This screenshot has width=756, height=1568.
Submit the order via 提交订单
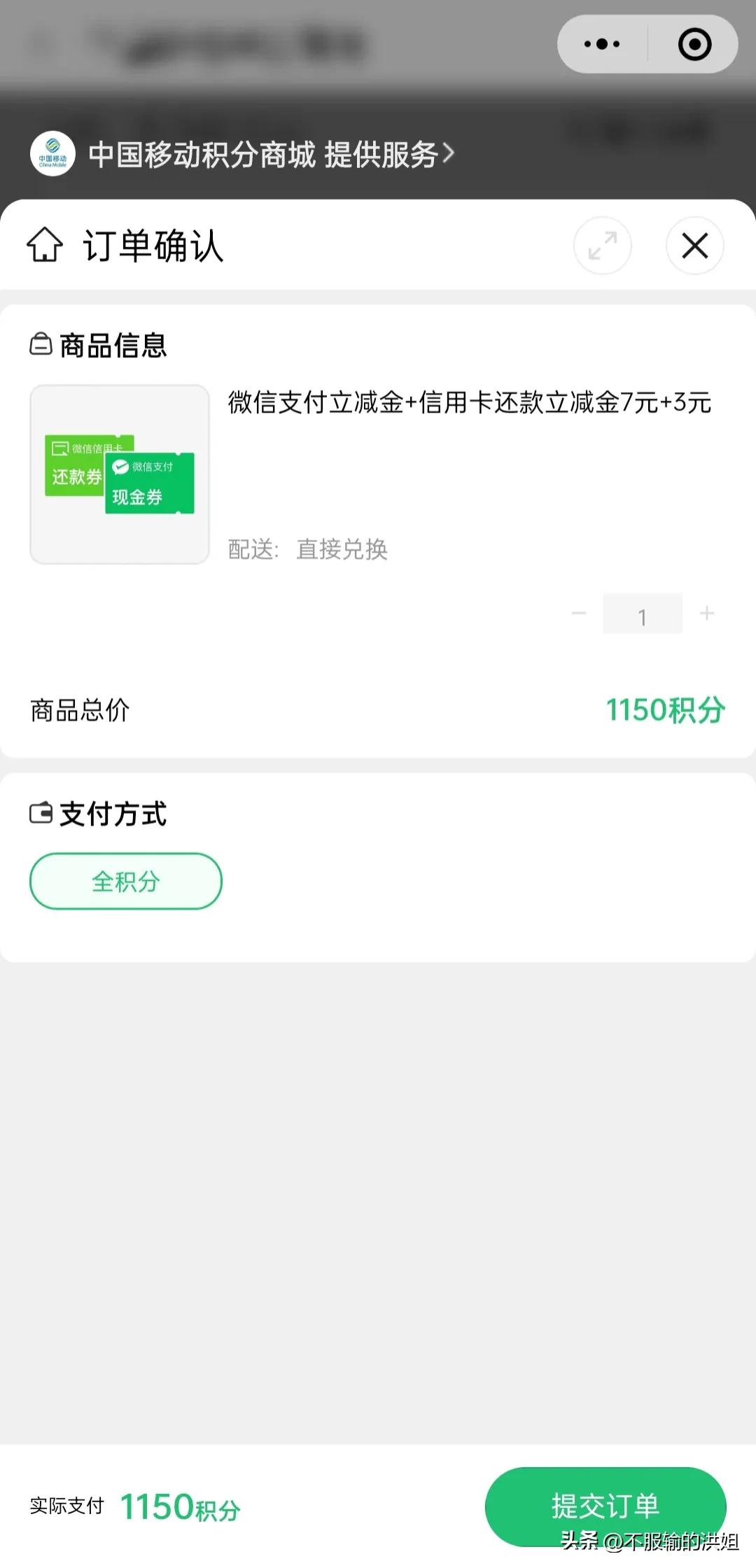tap(605, 1506)
